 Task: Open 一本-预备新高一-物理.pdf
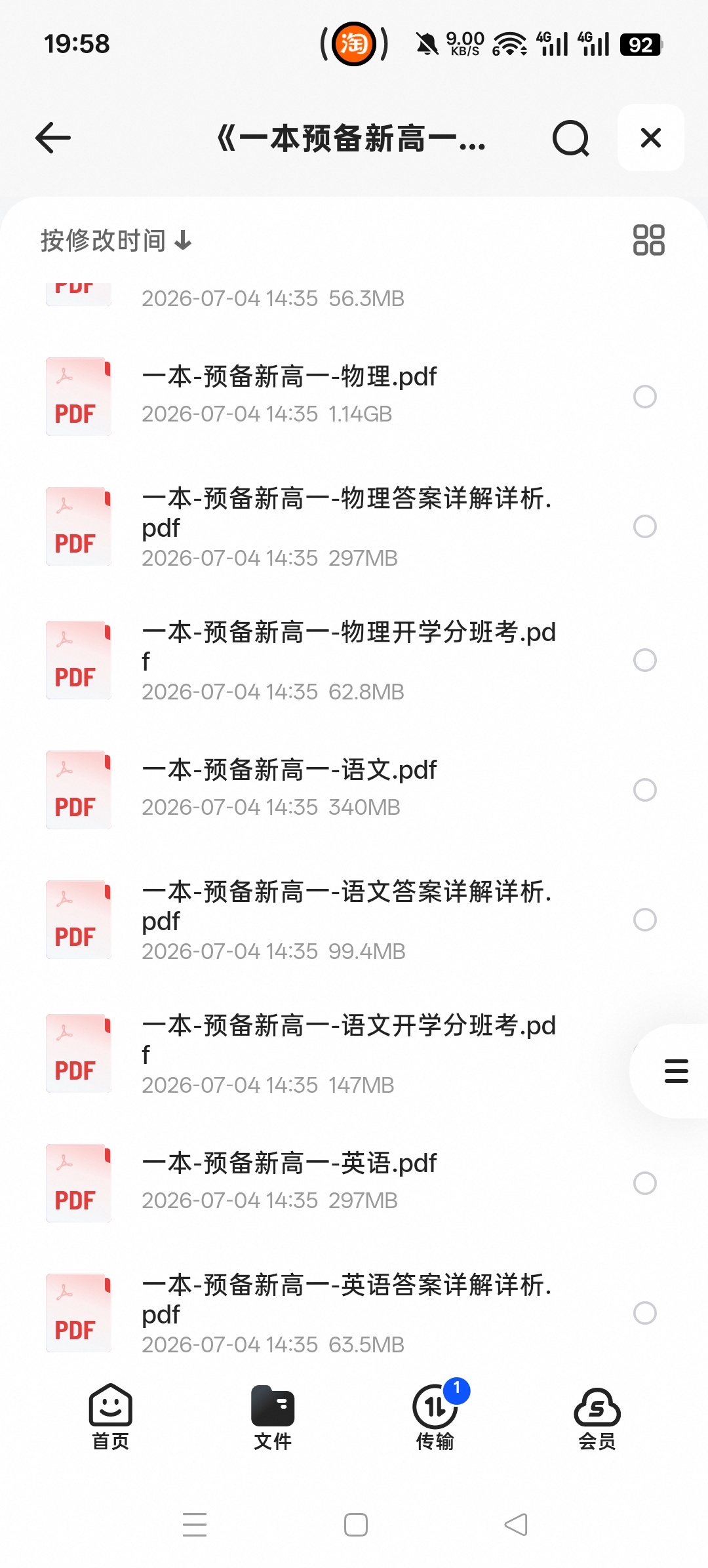(x=354, y=395)
